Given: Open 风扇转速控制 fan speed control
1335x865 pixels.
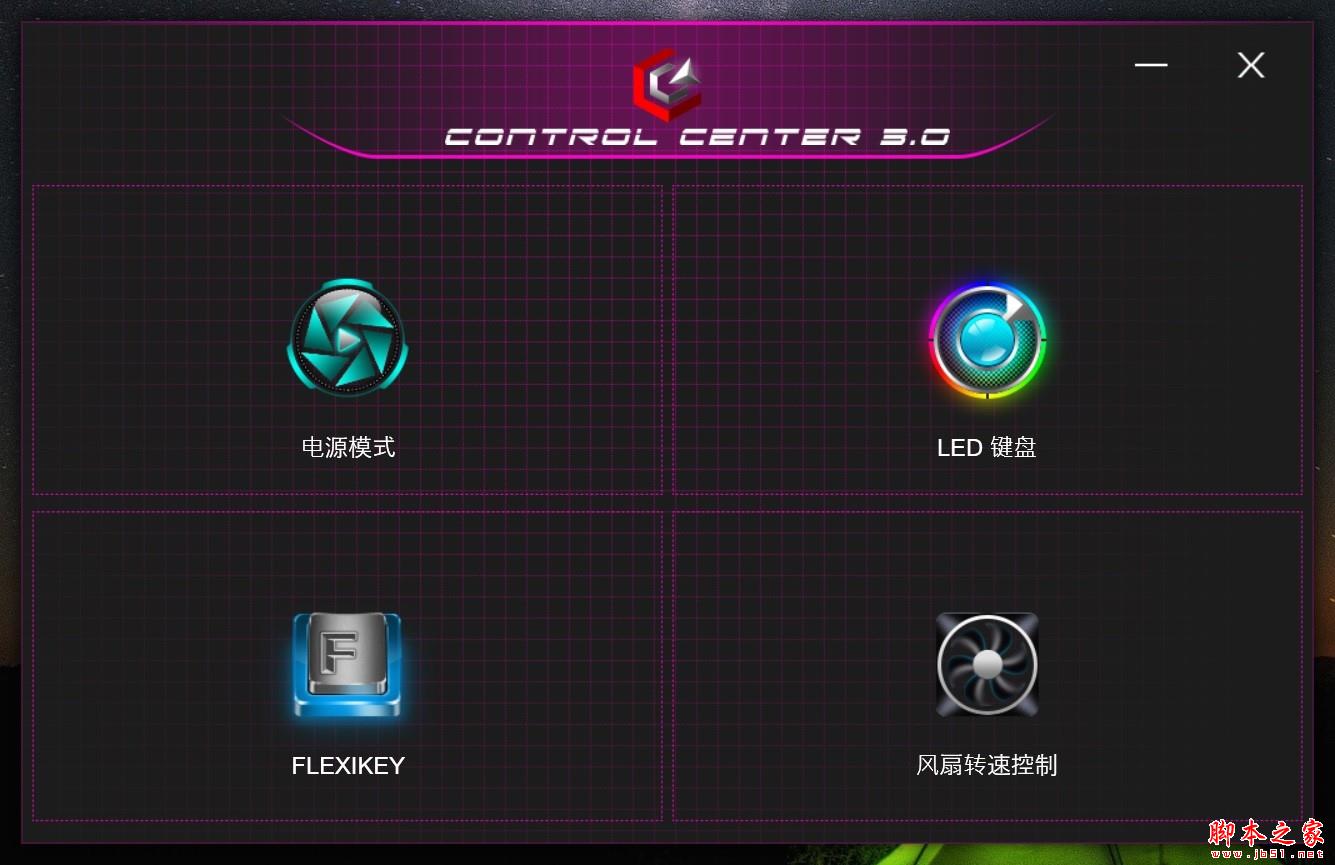Looking at the screenshot, I should click(987, 665).
